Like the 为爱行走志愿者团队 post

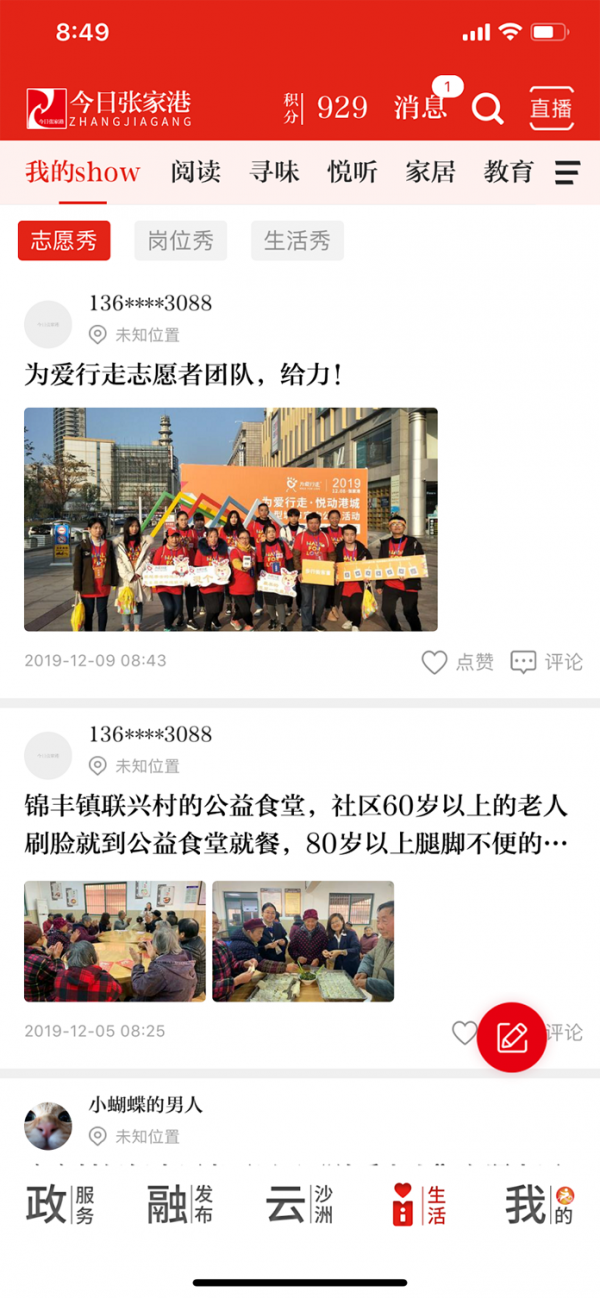(x=457, y=662)
